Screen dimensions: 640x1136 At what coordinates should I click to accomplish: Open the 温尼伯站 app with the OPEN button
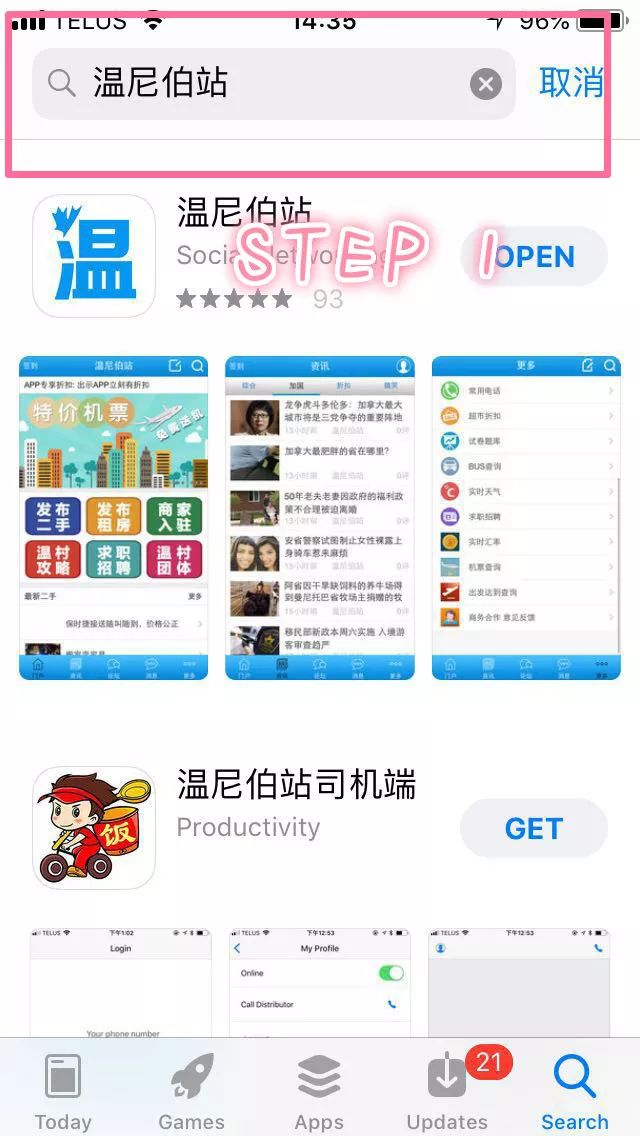click(534, 256)
